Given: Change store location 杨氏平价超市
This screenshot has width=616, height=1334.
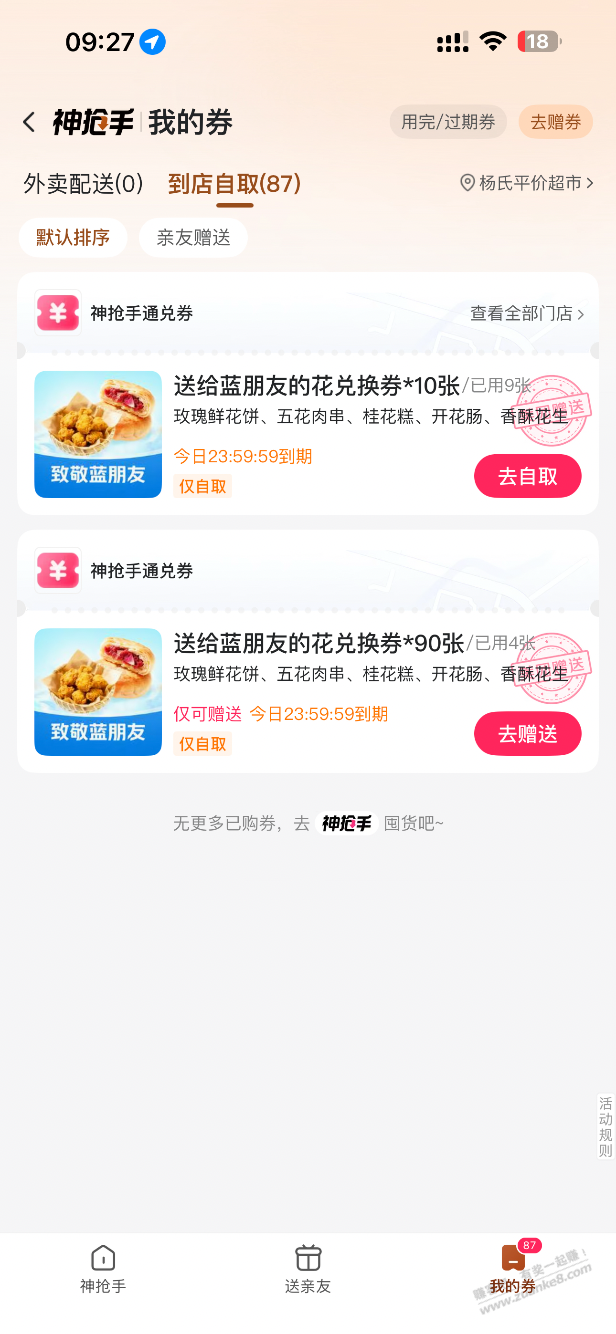Looking at the screenshot, I should click(527, 183).
